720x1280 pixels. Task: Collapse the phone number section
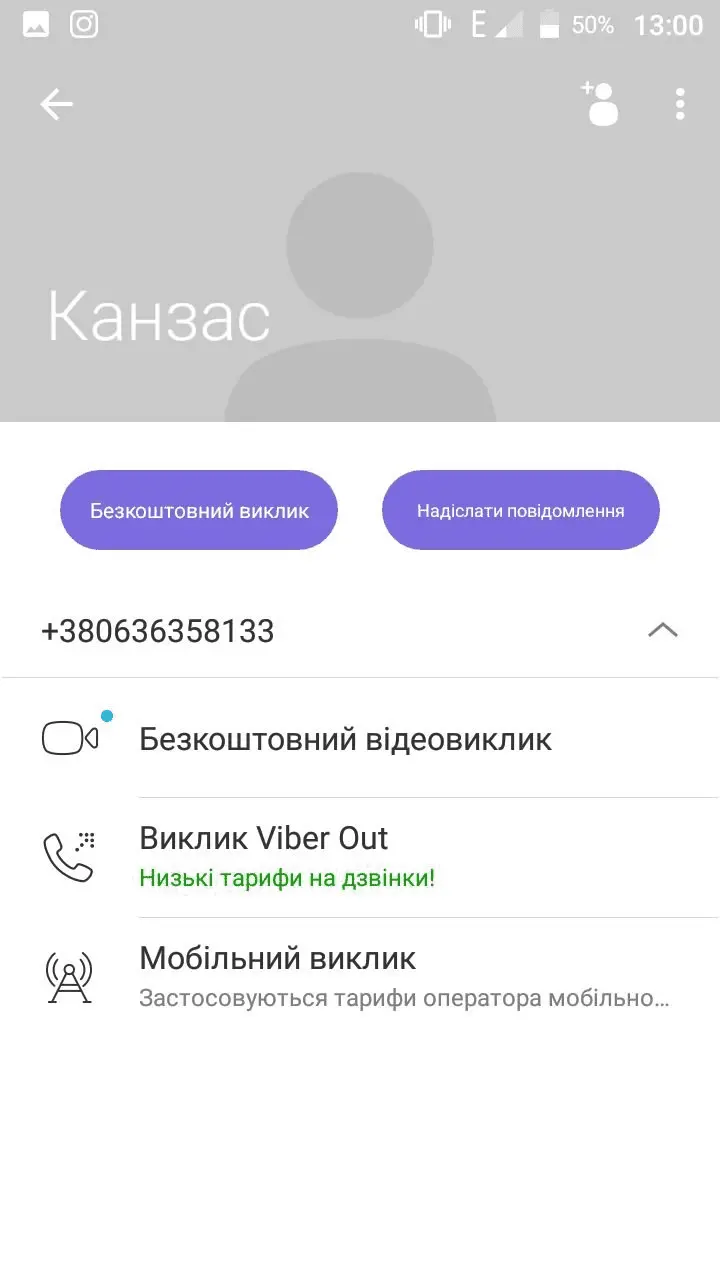[663, 630]
